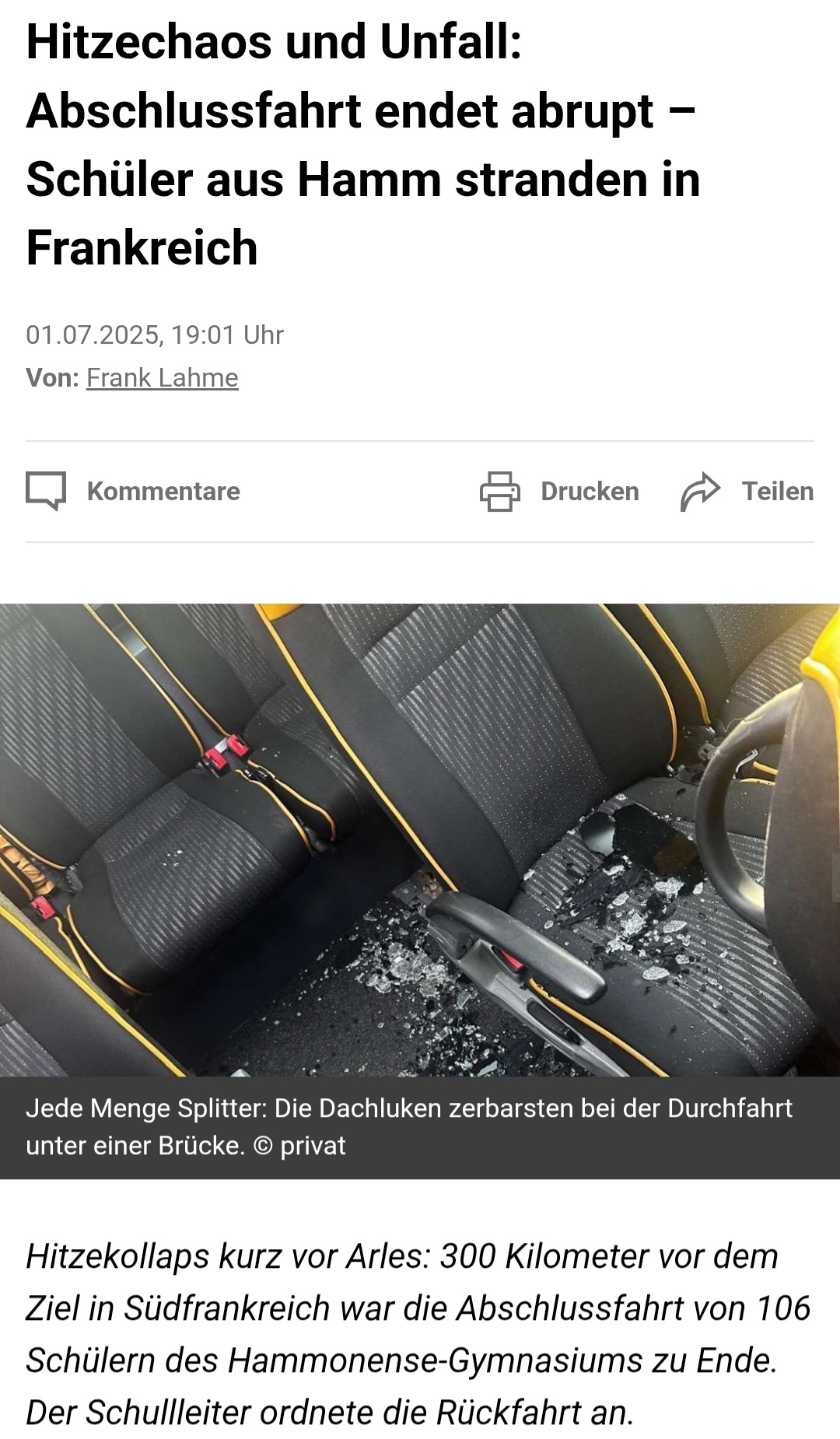Viewport: 840px width, 1439px height.
Task: Open the bus seats photo
Action: [420, 840]
